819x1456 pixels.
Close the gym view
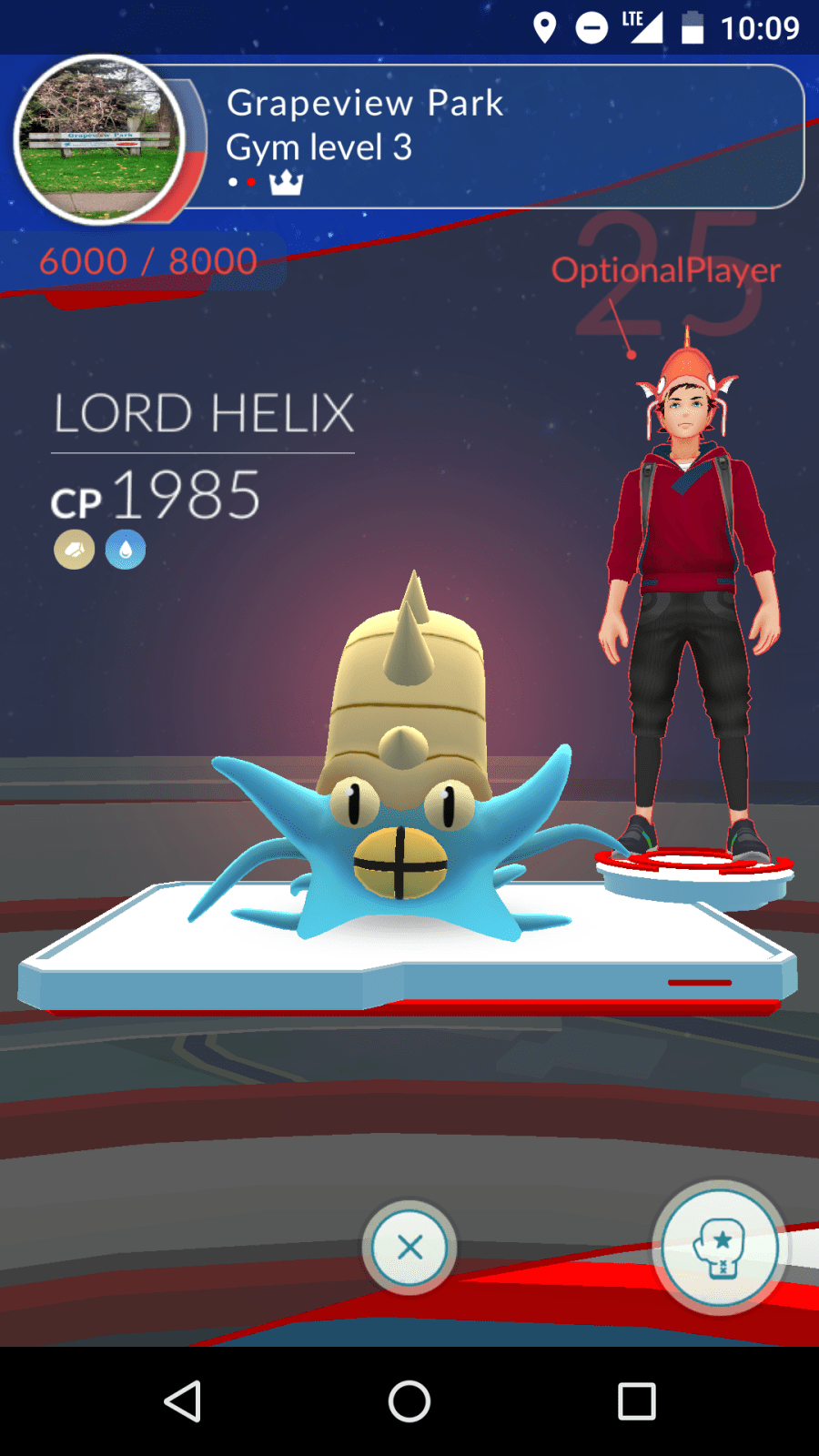tap(409, 1247)
